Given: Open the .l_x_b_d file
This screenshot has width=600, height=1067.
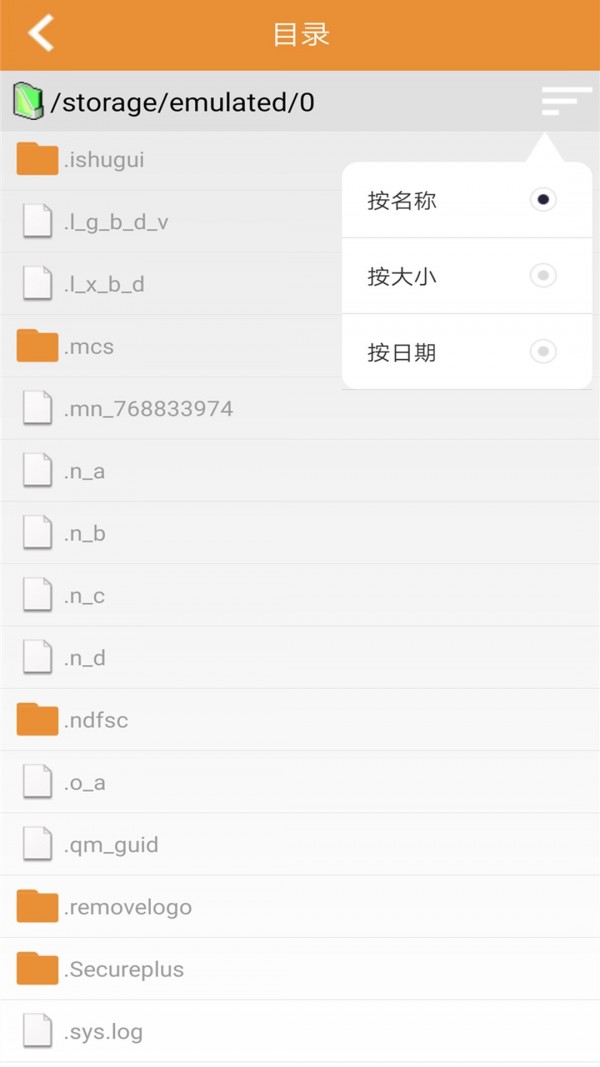Looking at the screenshot, I should (104, 284).
